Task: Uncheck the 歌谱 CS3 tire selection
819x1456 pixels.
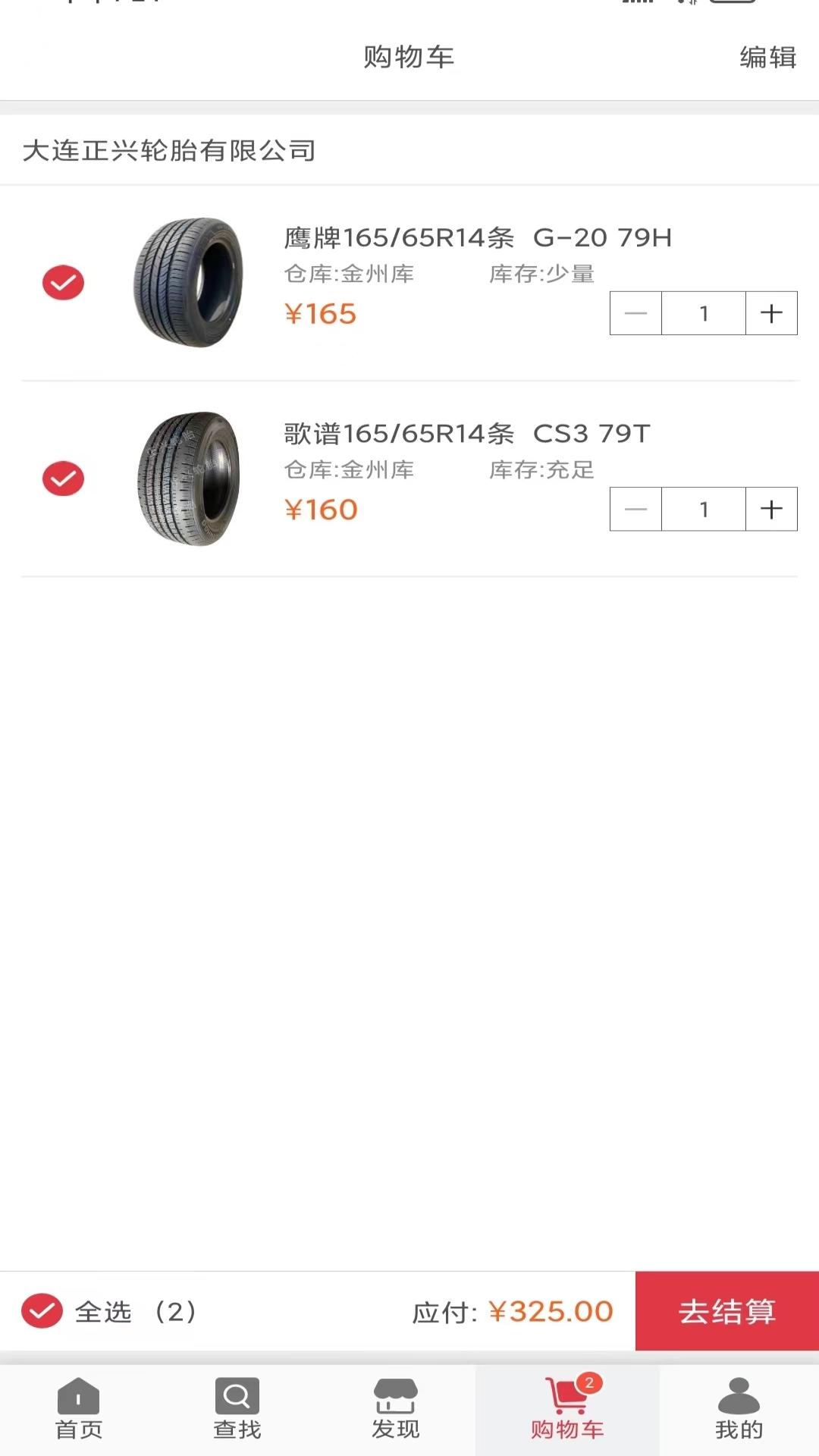Action: point(63,479)
